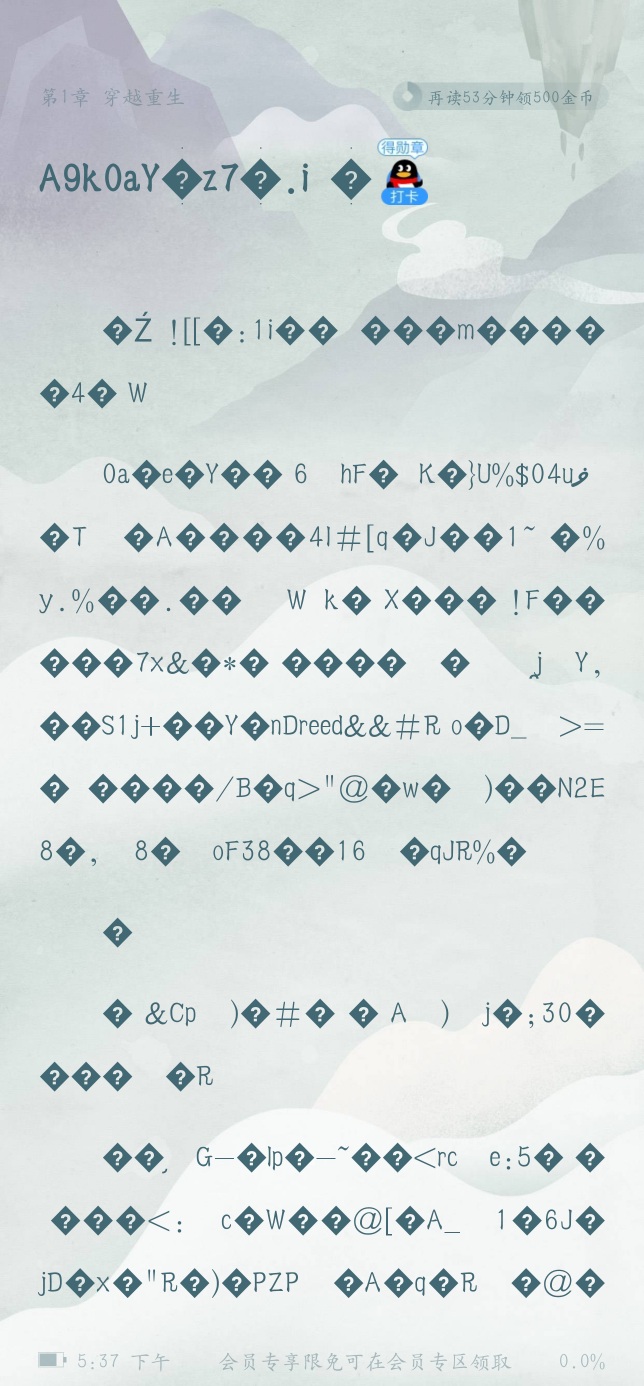Open the 会员专享限免 members zone link

[365, 1361]
